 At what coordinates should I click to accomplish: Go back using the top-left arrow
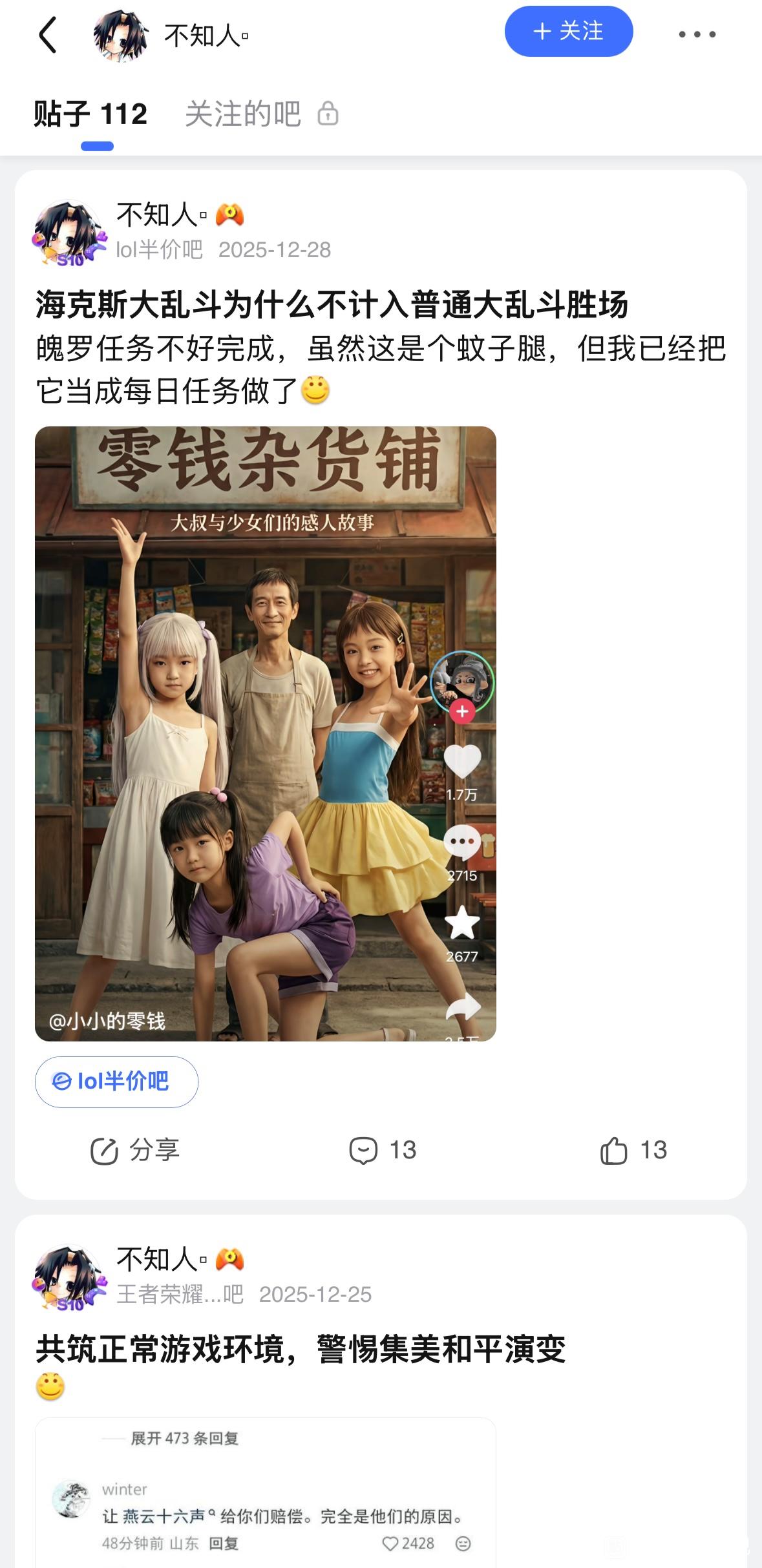point(48,34)
